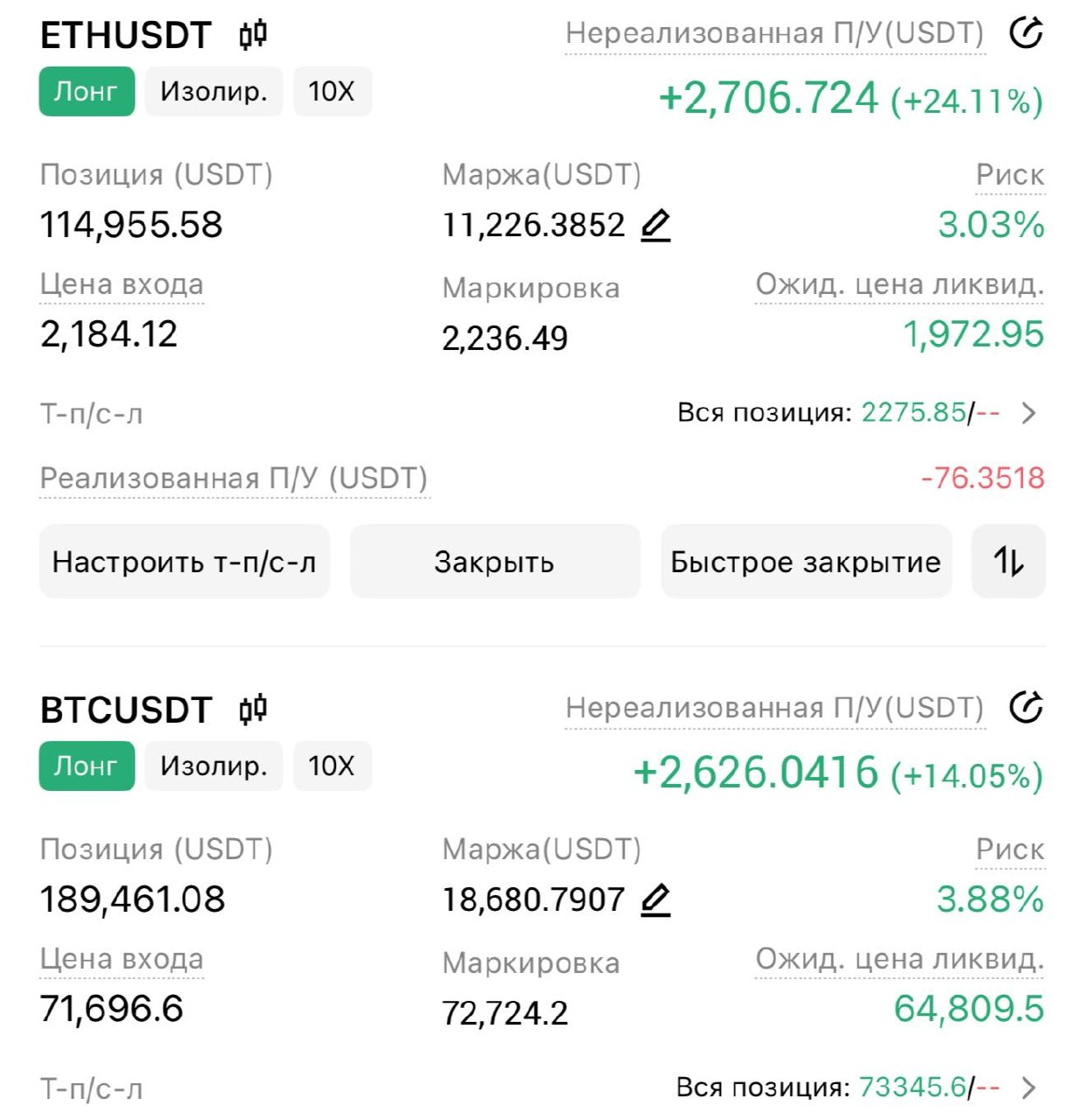Reverse the ETHUSDT position with arrows button
Viewport: 1085px width, 1120px height.
pyautogui.click(x=1008, y=562)
